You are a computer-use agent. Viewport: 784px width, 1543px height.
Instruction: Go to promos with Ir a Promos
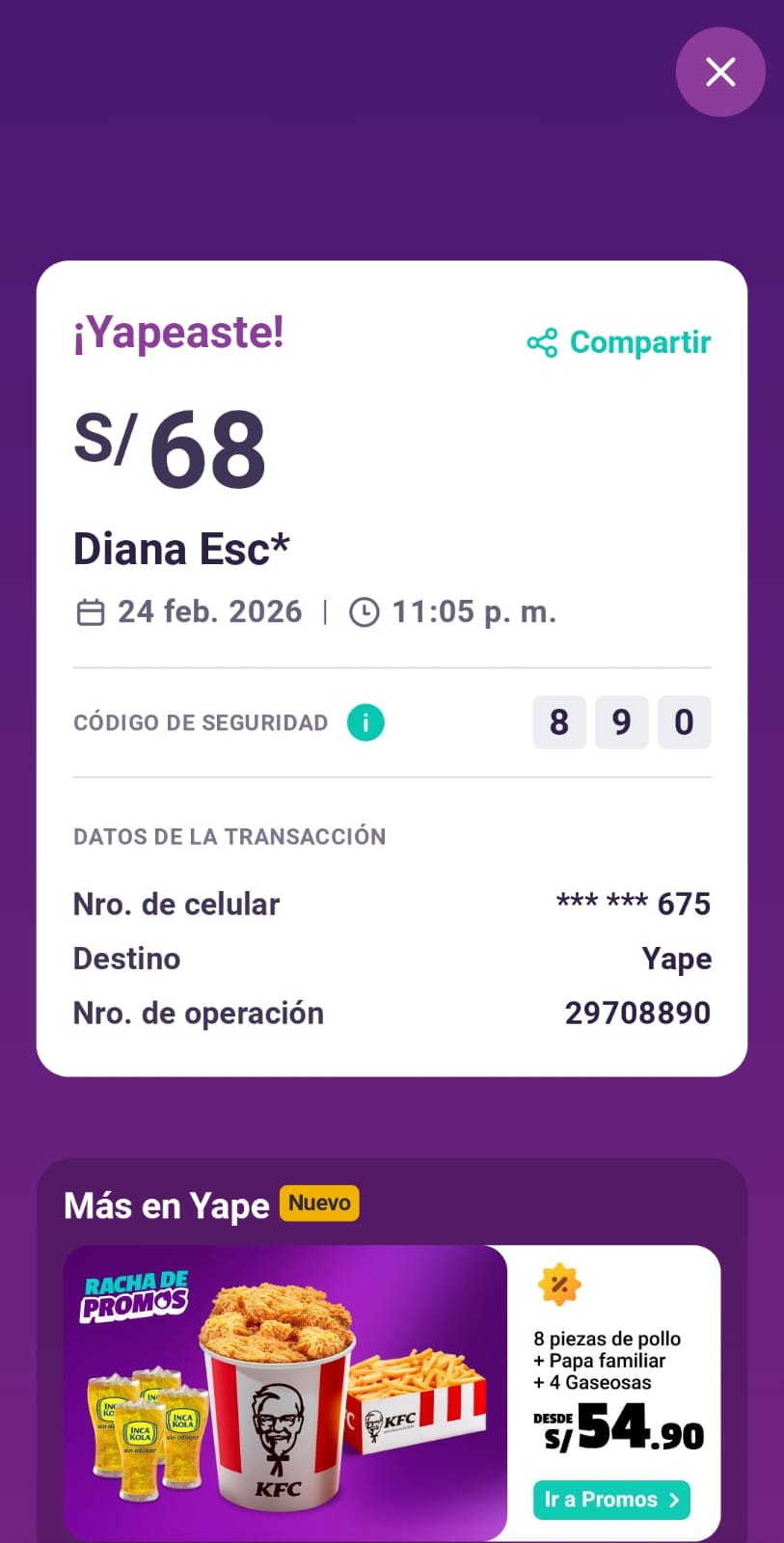pyautogui.click(x=611, y=1500)
